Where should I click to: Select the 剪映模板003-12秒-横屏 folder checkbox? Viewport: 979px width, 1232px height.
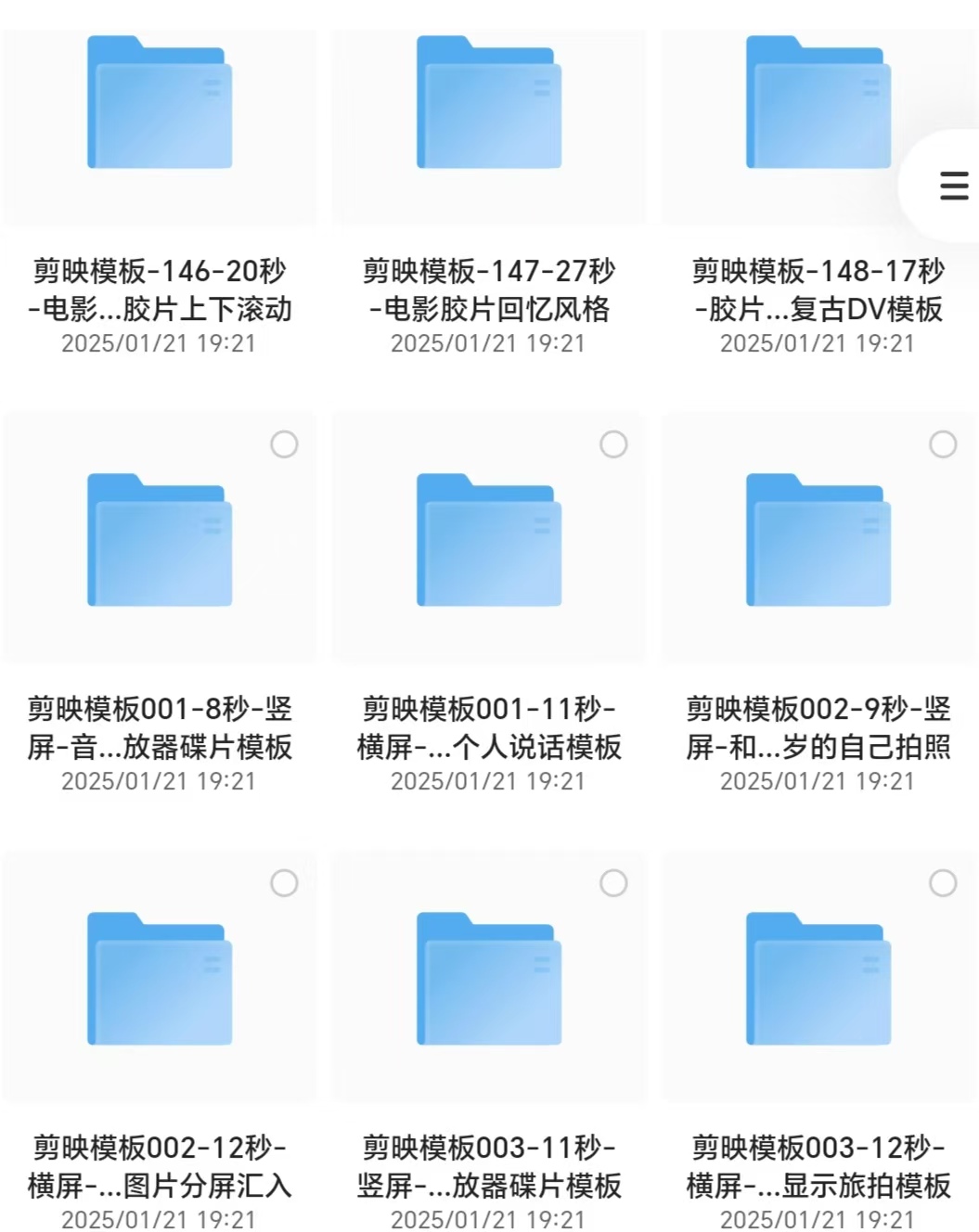tap(943, 883)
